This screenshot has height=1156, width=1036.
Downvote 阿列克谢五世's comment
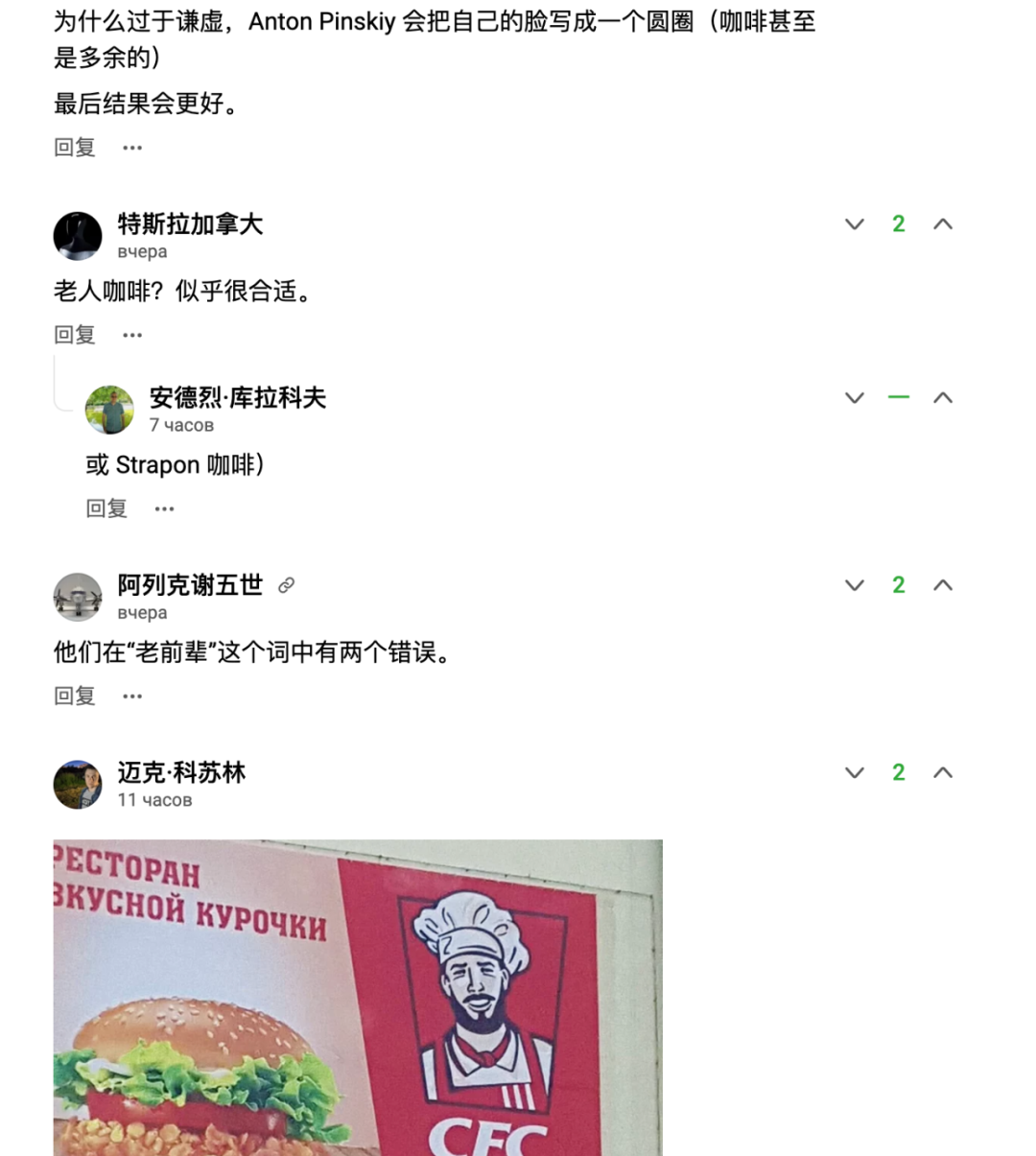point(854,585)
